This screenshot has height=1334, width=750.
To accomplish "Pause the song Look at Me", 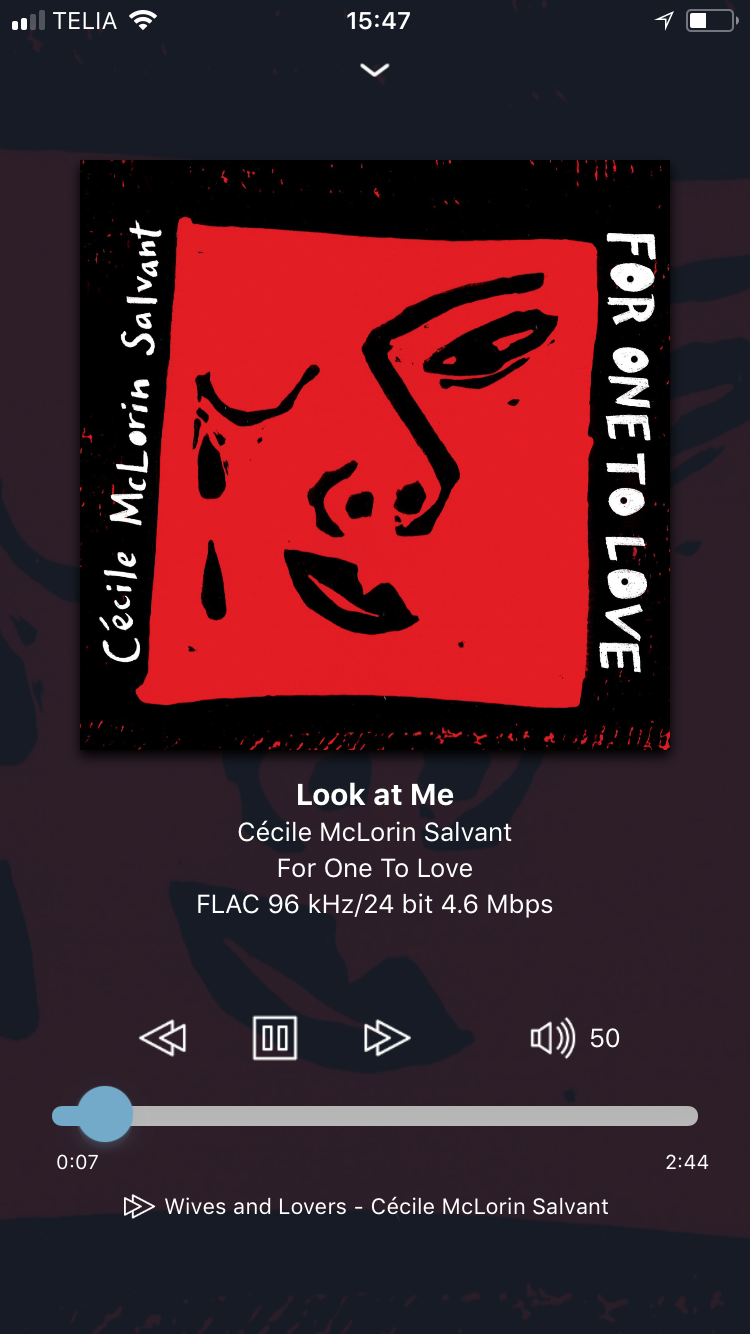I will click(275, 1038).
